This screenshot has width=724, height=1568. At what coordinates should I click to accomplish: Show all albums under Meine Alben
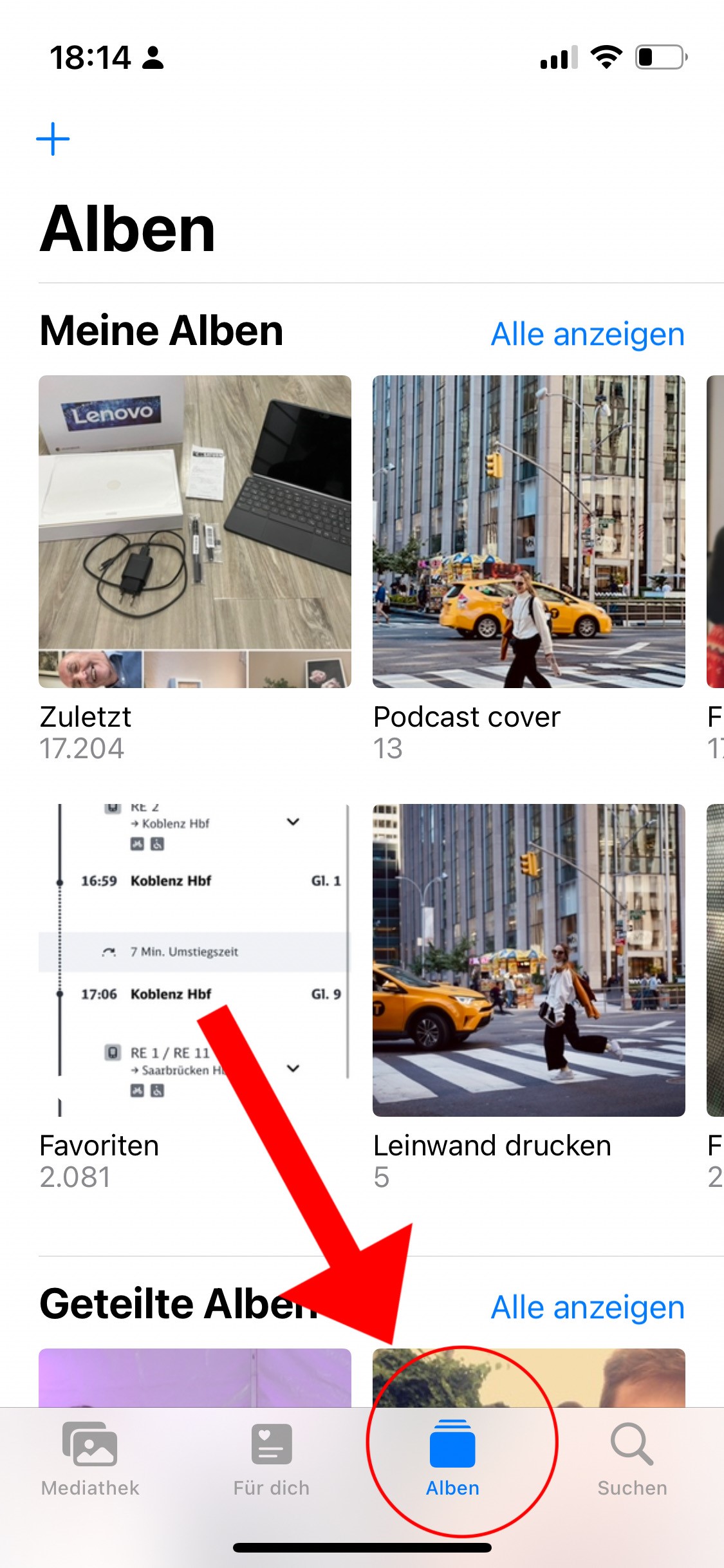click(x=588, y=334)
